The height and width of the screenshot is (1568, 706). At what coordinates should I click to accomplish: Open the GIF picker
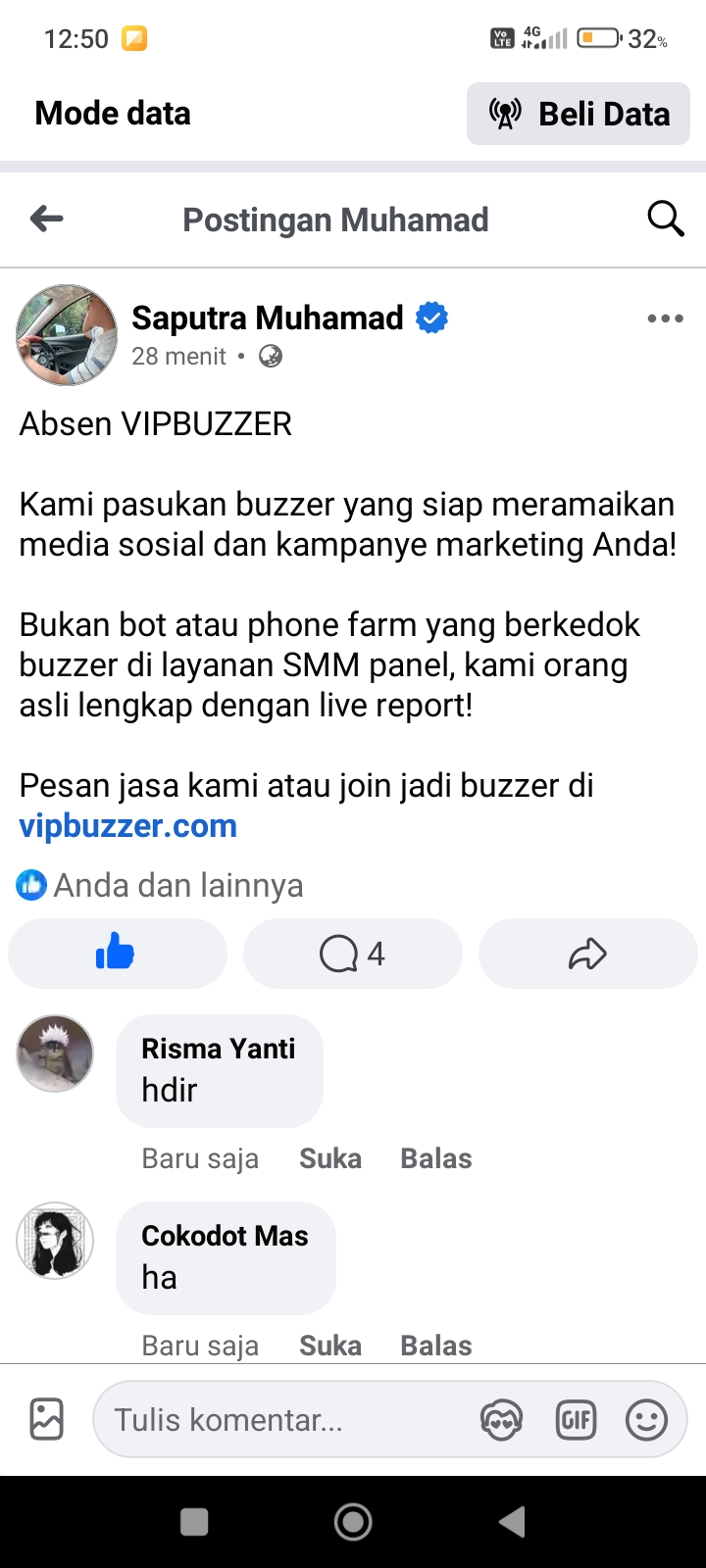576,1419
